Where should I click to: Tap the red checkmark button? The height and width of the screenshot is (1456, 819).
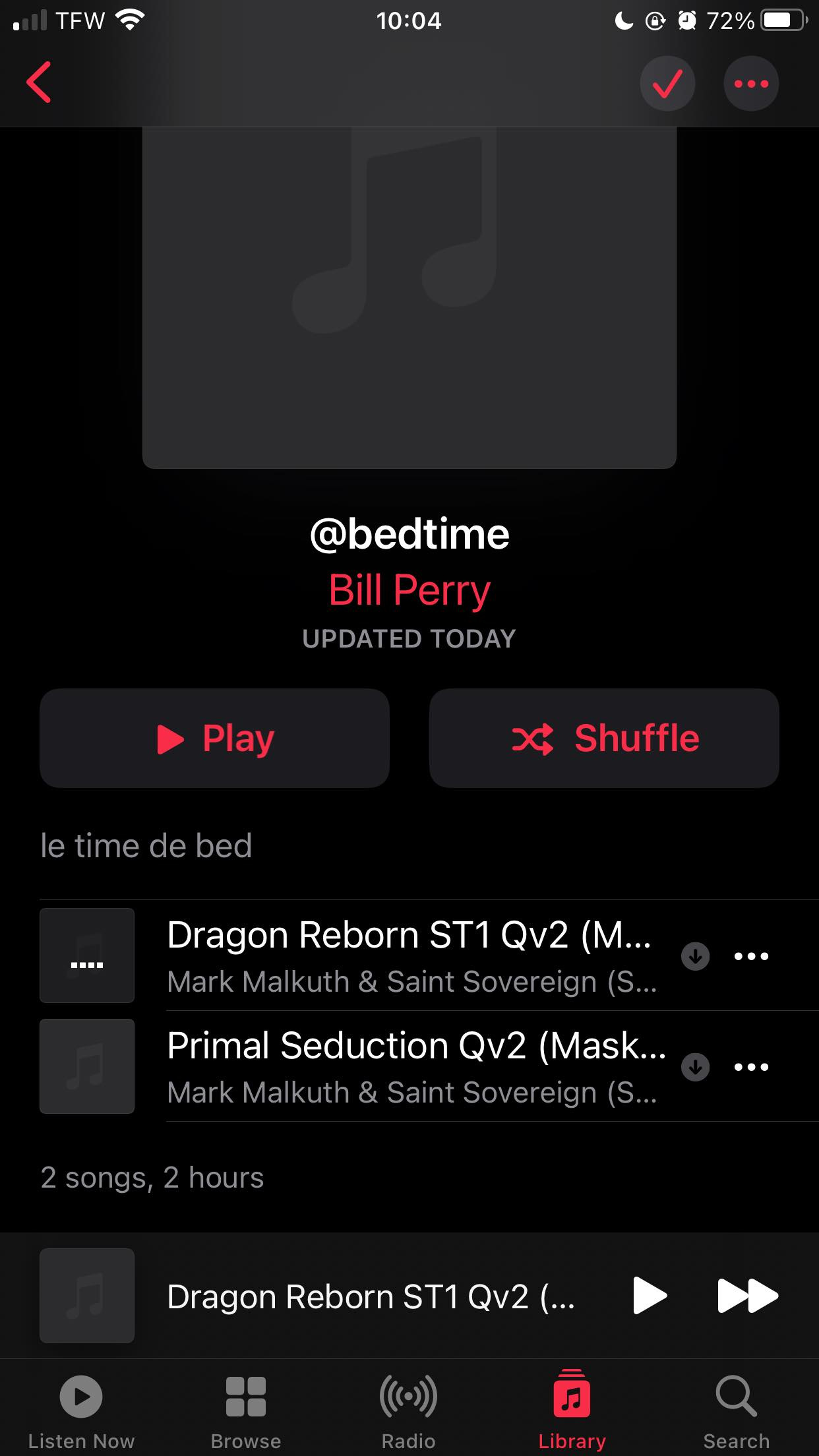[x=667, y=84]
